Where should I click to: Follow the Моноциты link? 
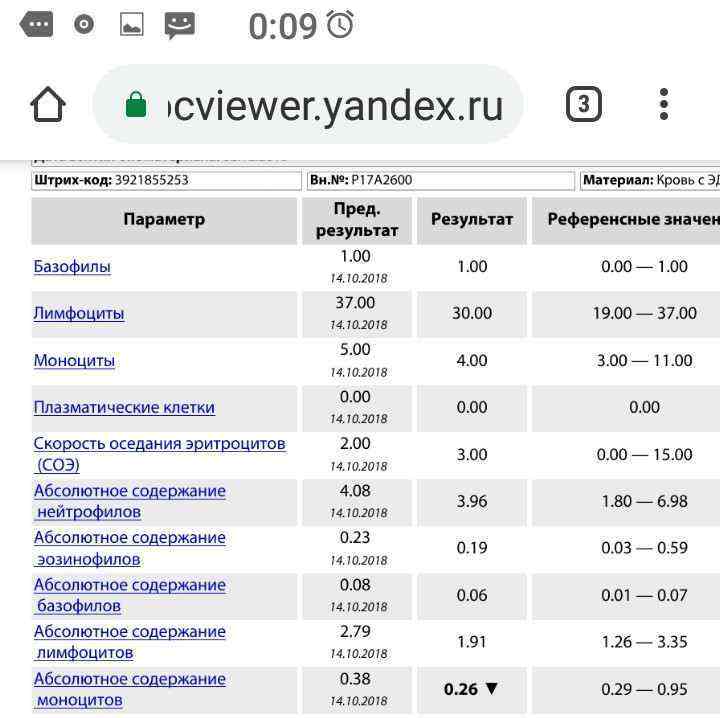pos(74,361)
